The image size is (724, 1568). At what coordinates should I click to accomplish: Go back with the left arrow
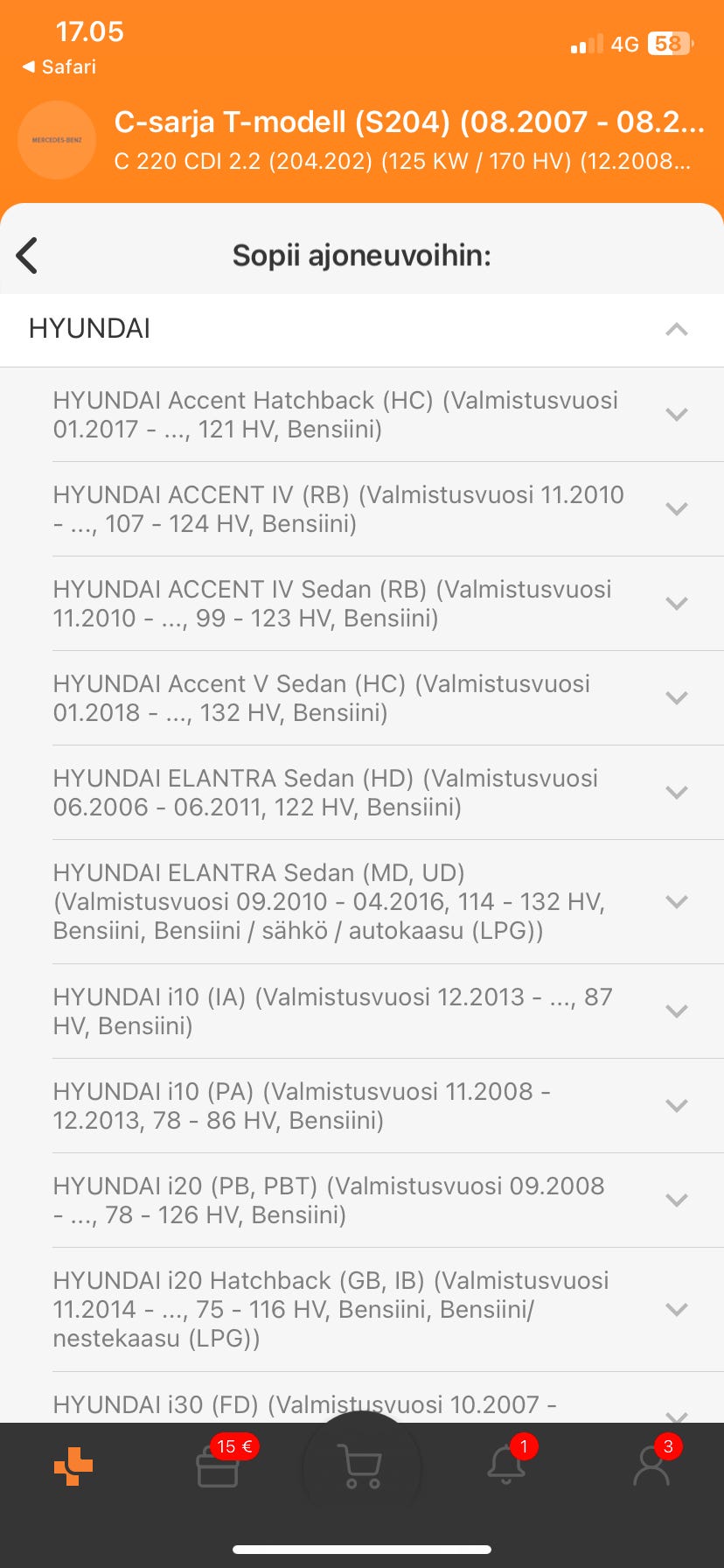point(28,255)
